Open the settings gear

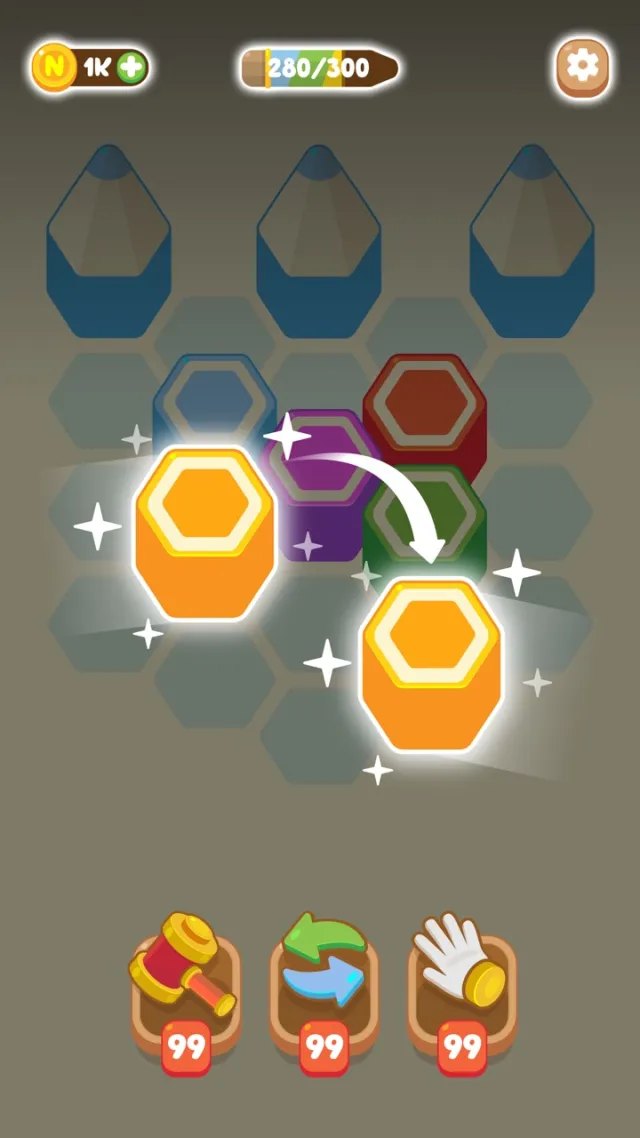tap(582, 67)
